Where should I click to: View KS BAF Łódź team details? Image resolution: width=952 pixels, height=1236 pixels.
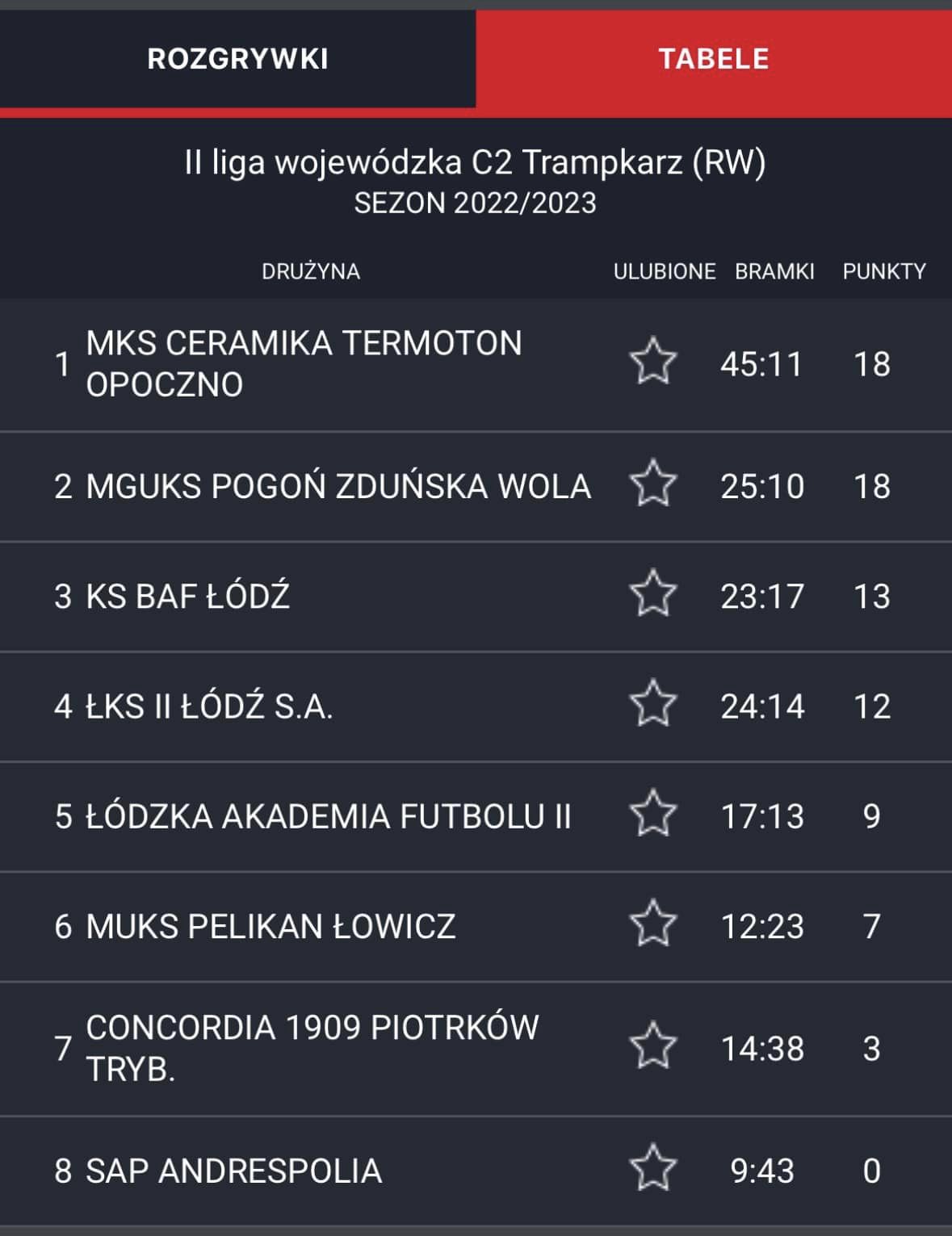point(476,597)
